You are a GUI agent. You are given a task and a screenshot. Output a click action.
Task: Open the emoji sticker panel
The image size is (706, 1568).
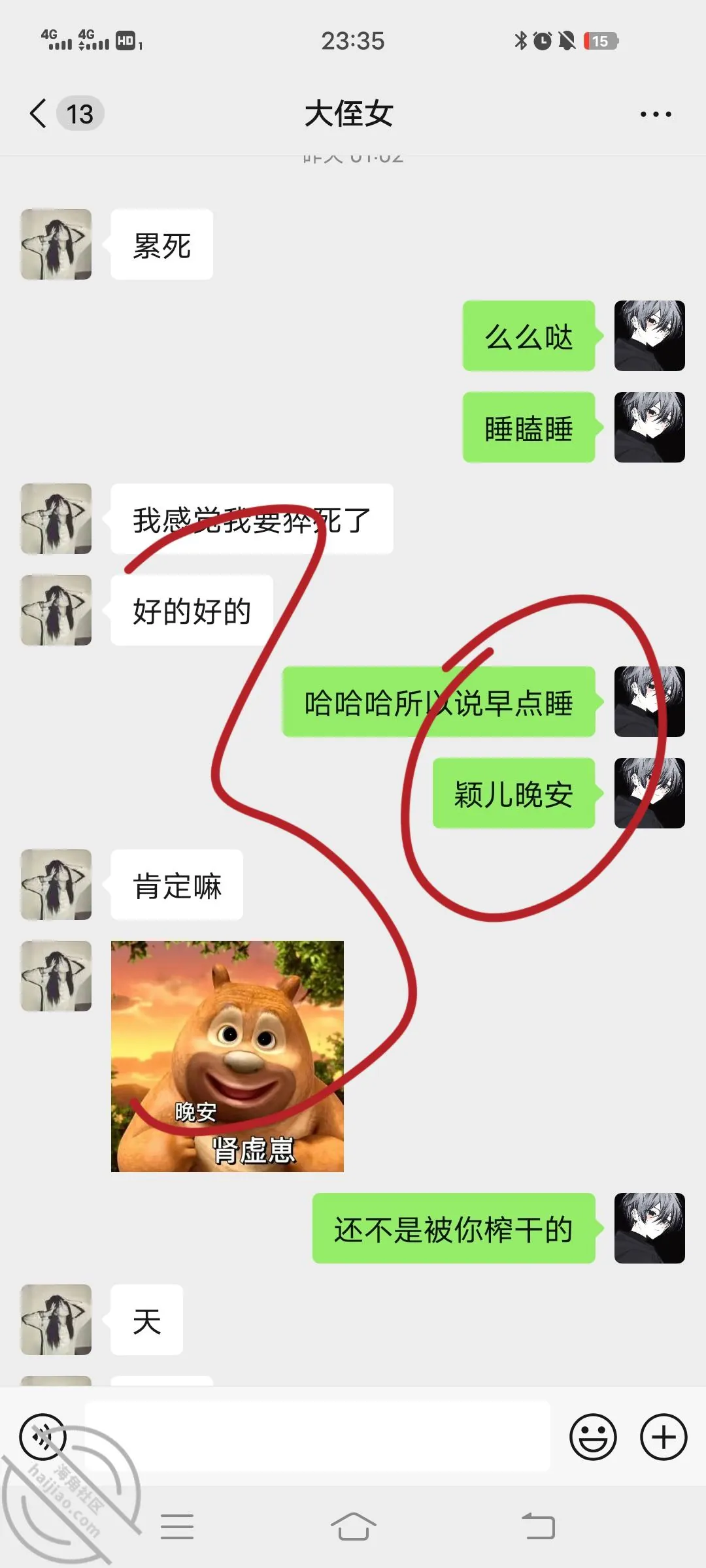pos(594,1437)
